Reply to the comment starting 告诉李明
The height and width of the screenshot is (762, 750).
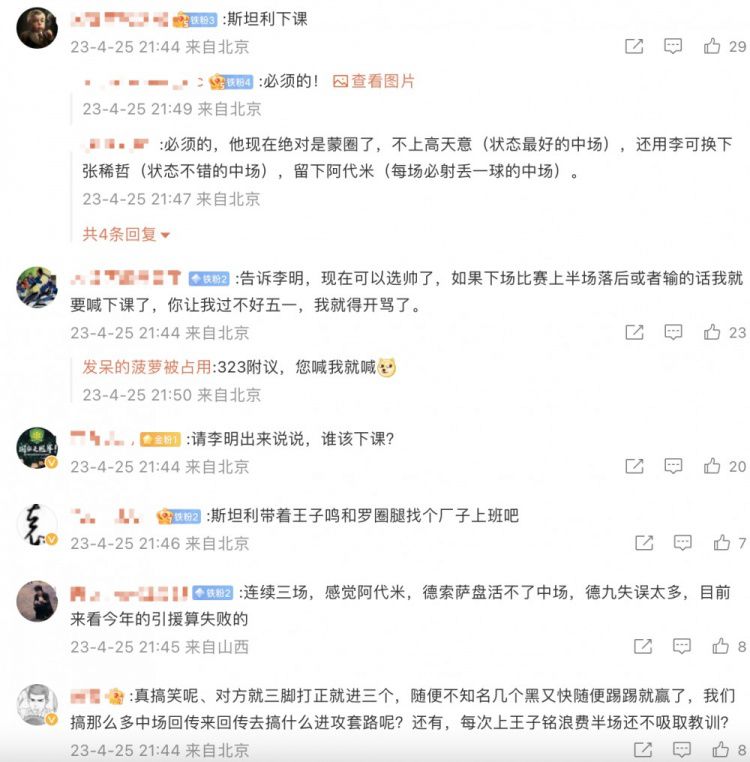coord(673,332)
